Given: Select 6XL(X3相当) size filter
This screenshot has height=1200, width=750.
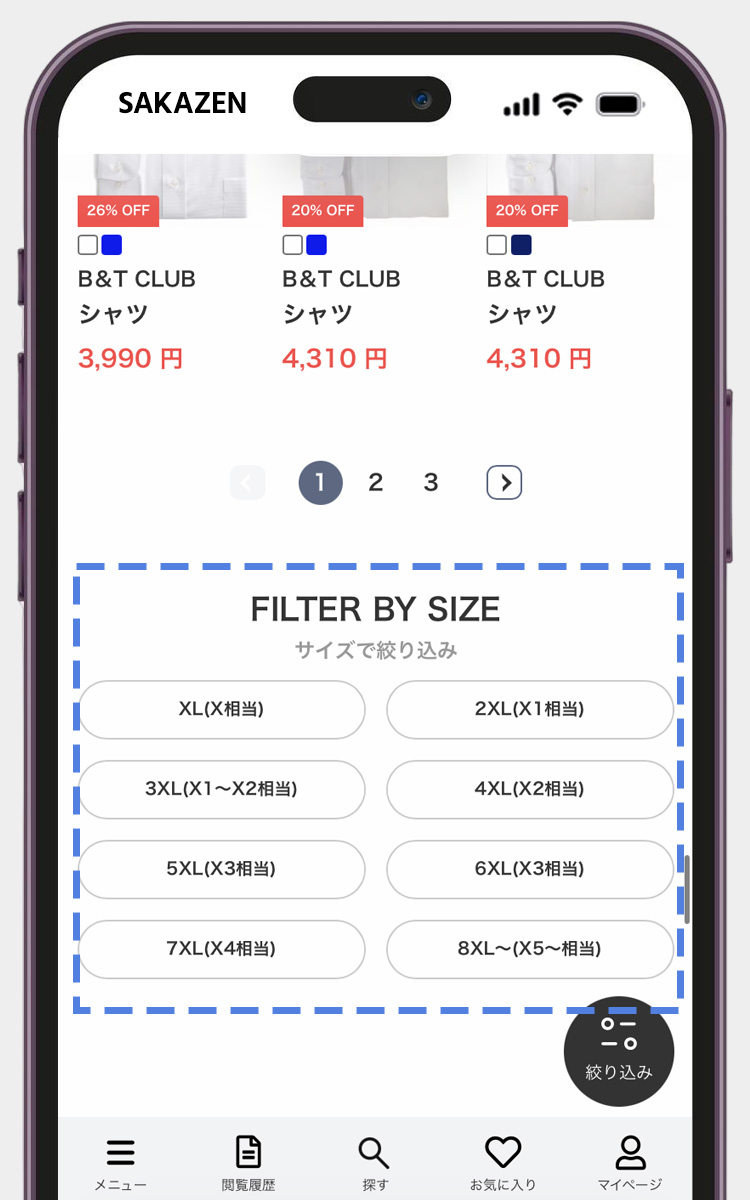Looking at the screenshot, I should pyautogui.click(x=530, y=869).
